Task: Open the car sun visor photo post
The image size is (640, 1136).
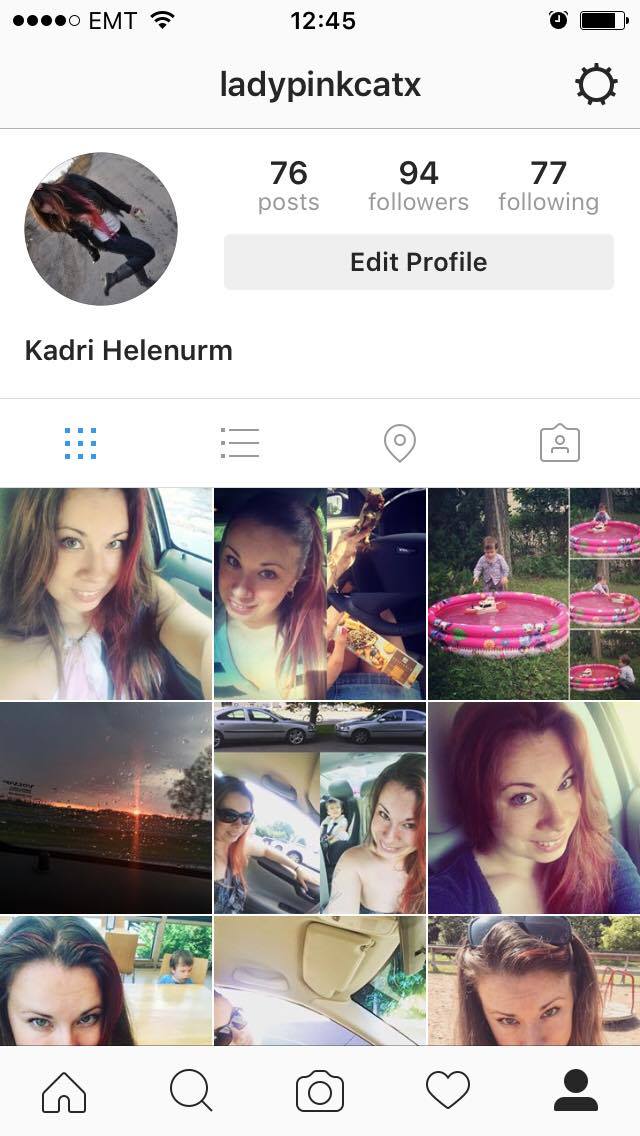Action: tap(320, 980)
